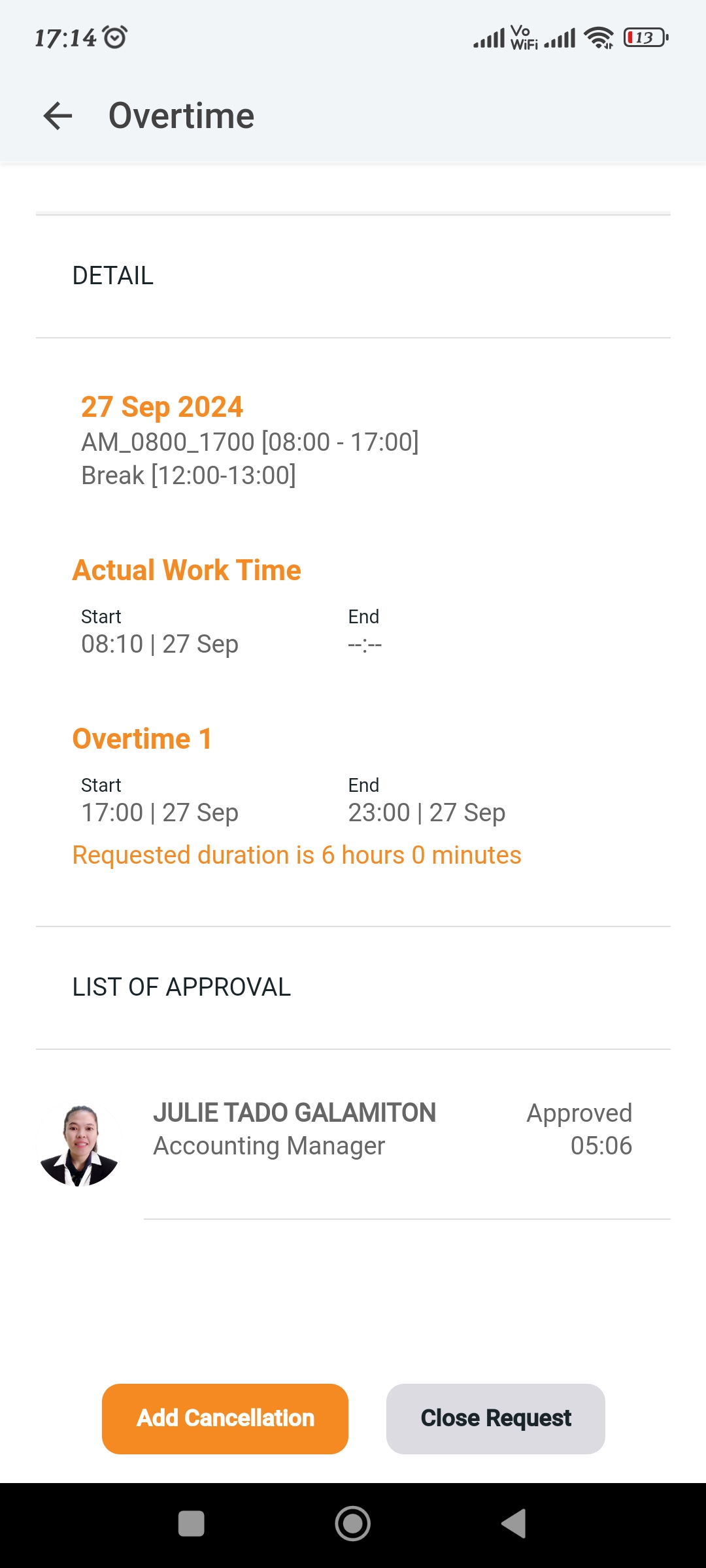The height and width of the screenshot is (1568, 706).
Task: Go to the system home screen
Action: pos(353,1524)
